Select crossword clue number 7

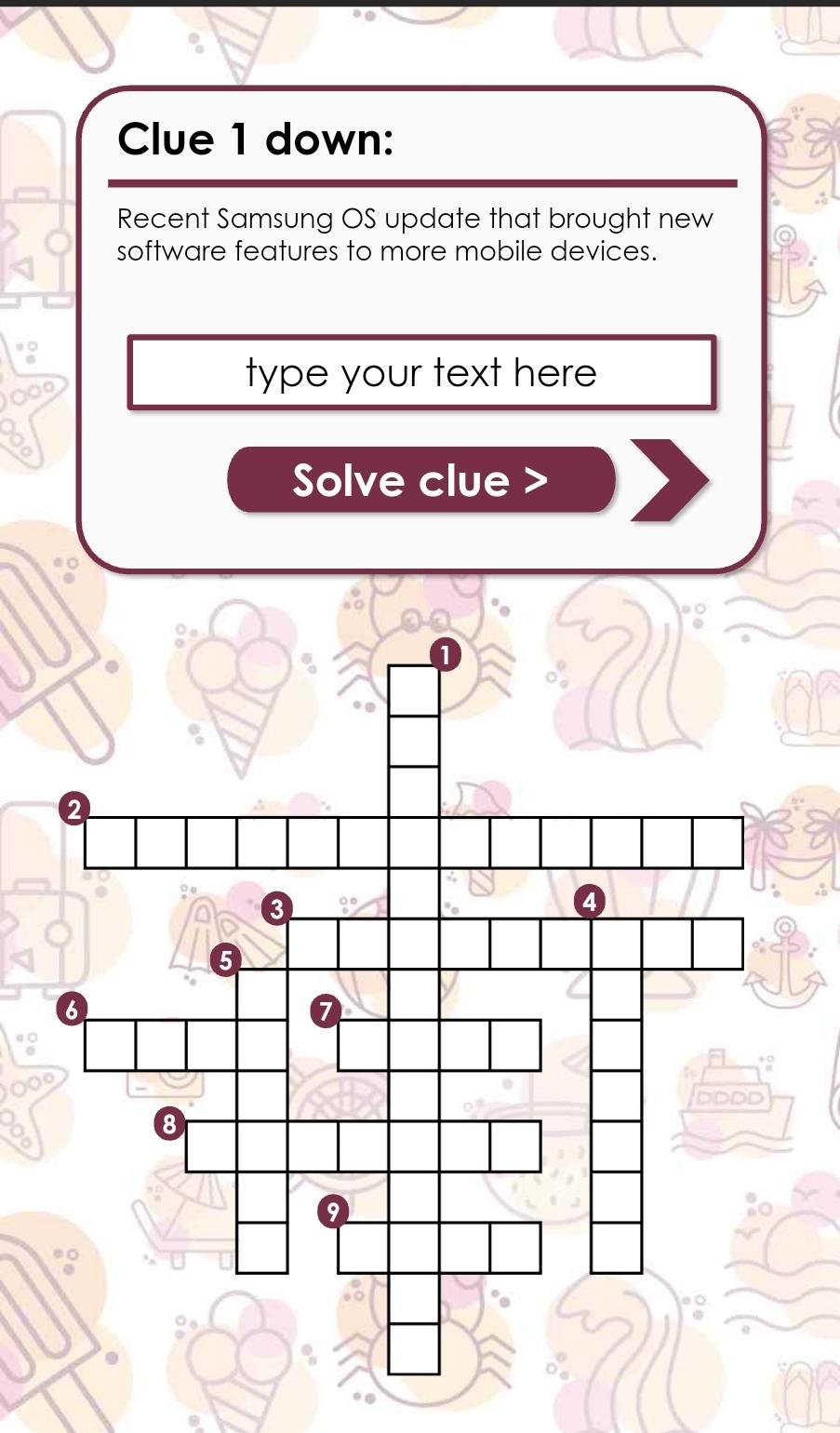click(326, 1010)
